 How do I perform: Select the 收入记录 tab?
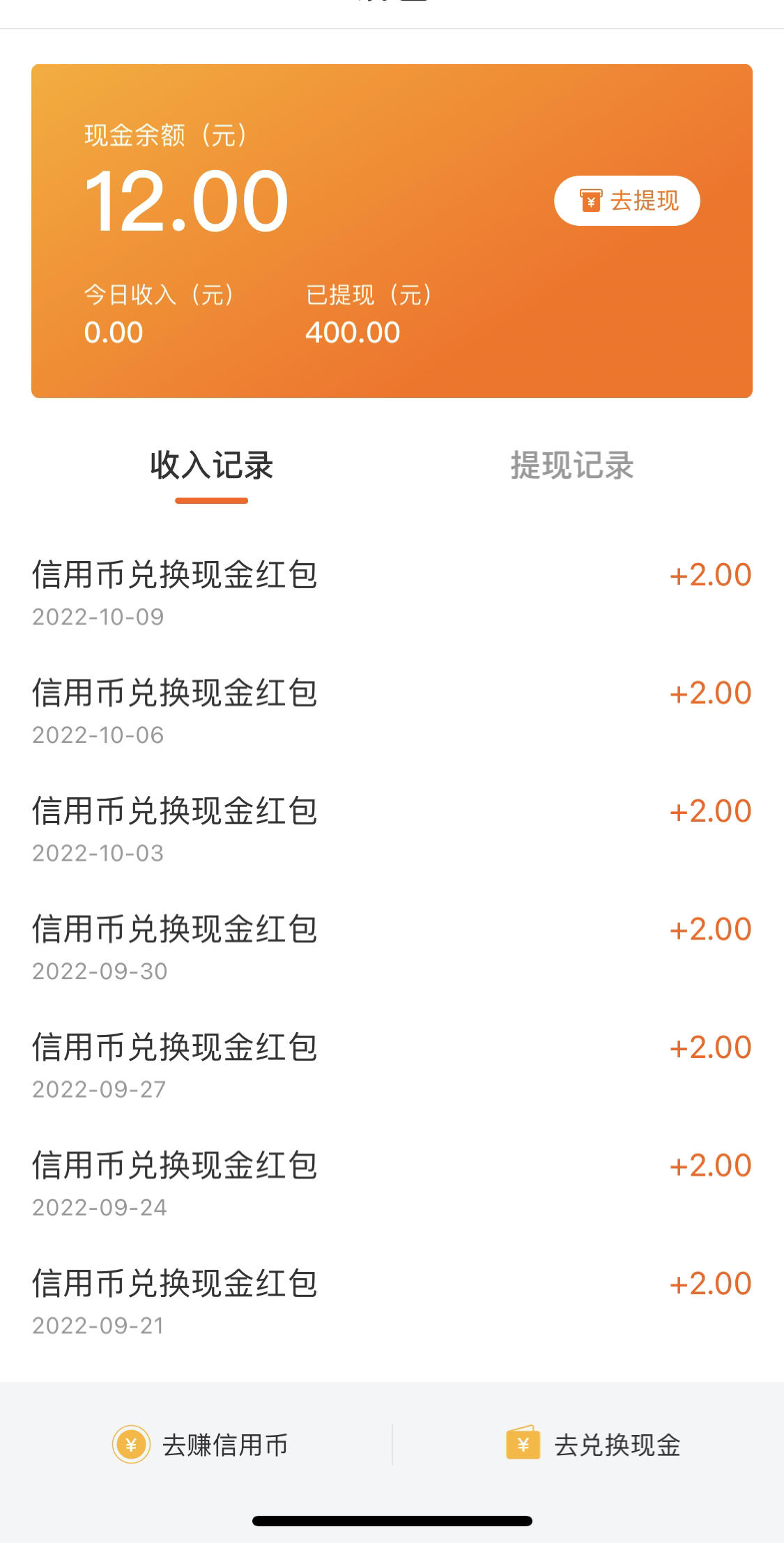pyautogui.click(x=211, y=466)
